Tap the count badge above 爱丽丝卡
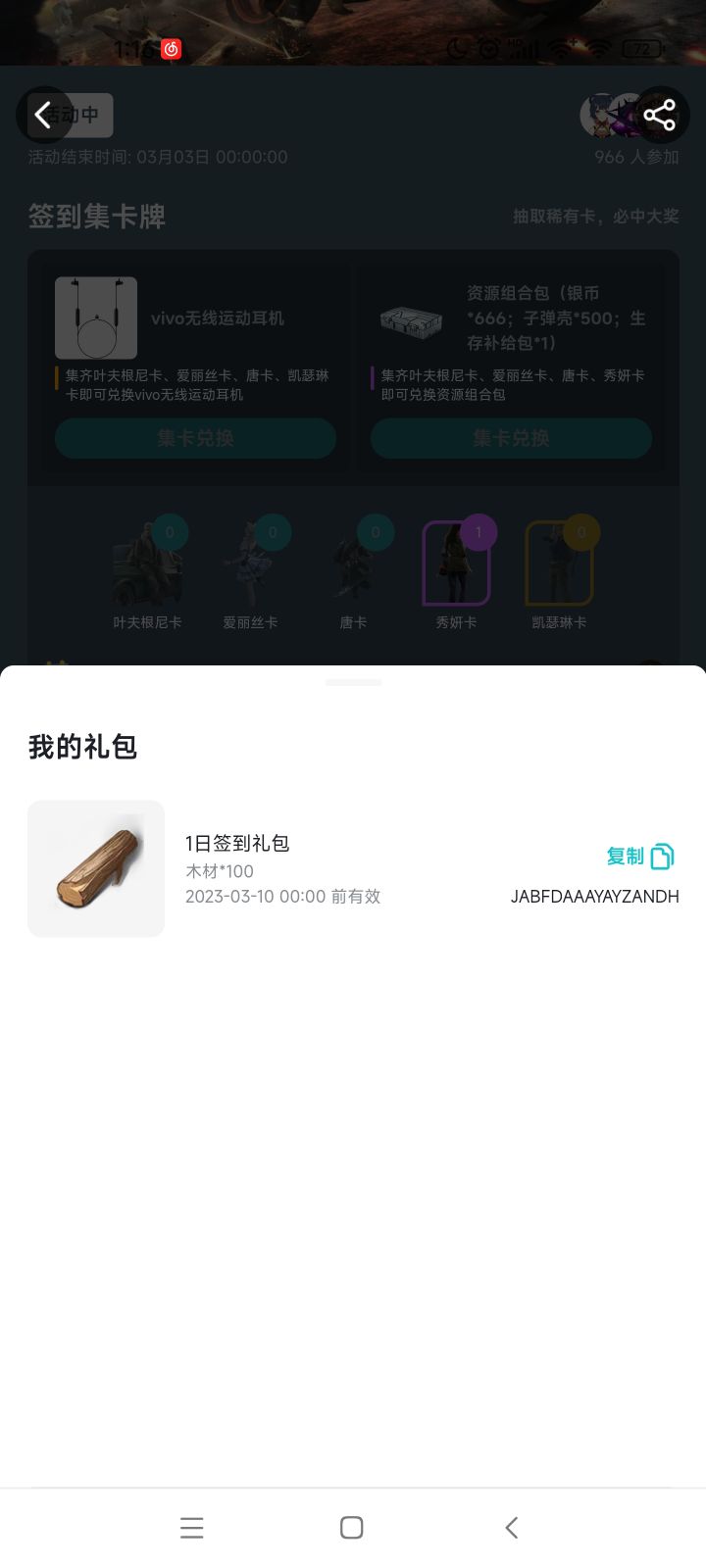This screenshot has height=1568, width=706. click(274, 532)
